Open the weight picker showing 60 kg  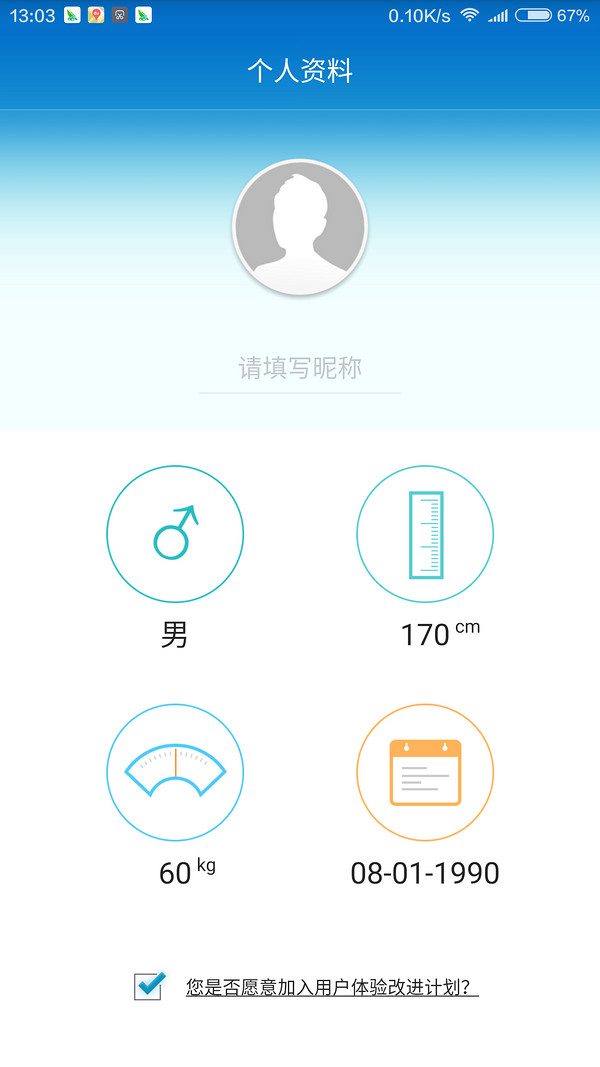175,772
